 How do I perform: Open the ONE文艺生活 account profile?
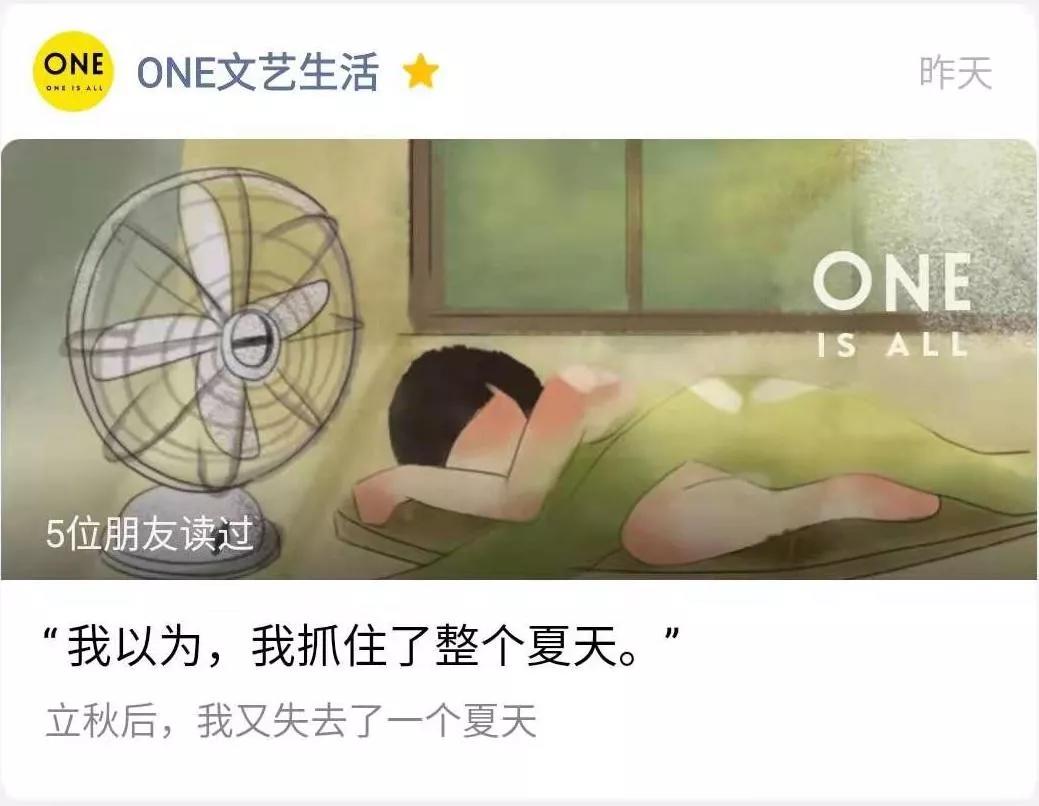pos(257,72)
